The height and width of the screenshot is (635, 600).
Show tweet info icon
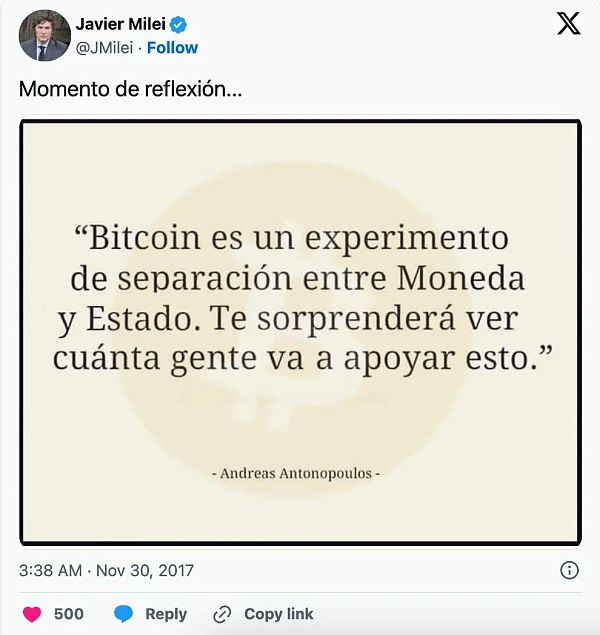coord(569,571)
